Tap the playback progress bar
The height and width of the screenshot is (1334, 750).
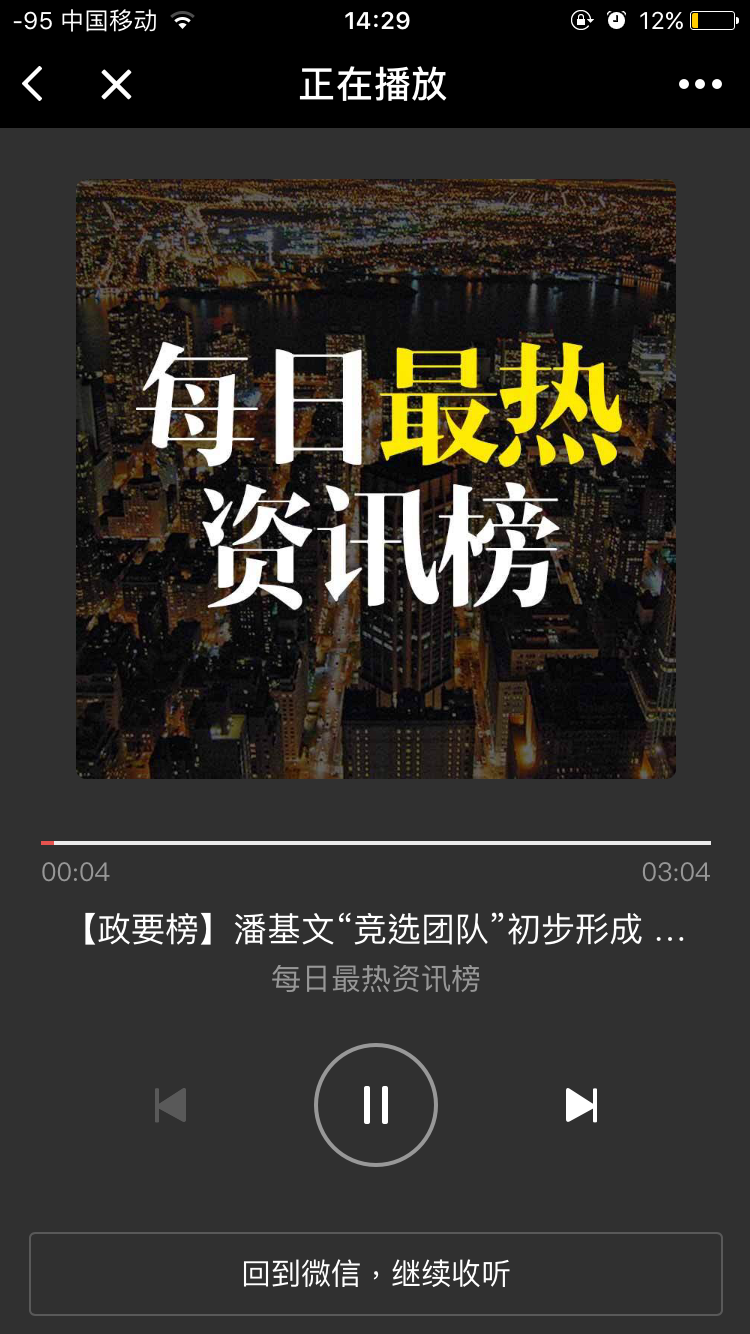(375, 843)
